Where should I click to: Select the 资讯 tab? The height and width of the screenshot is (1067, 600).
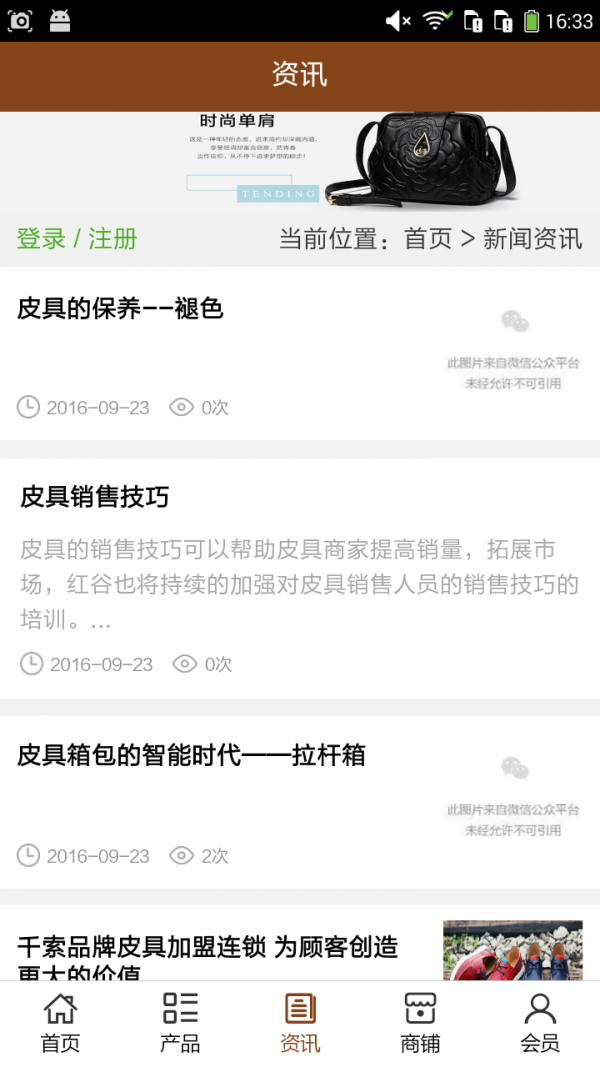tap(300, 1023)
